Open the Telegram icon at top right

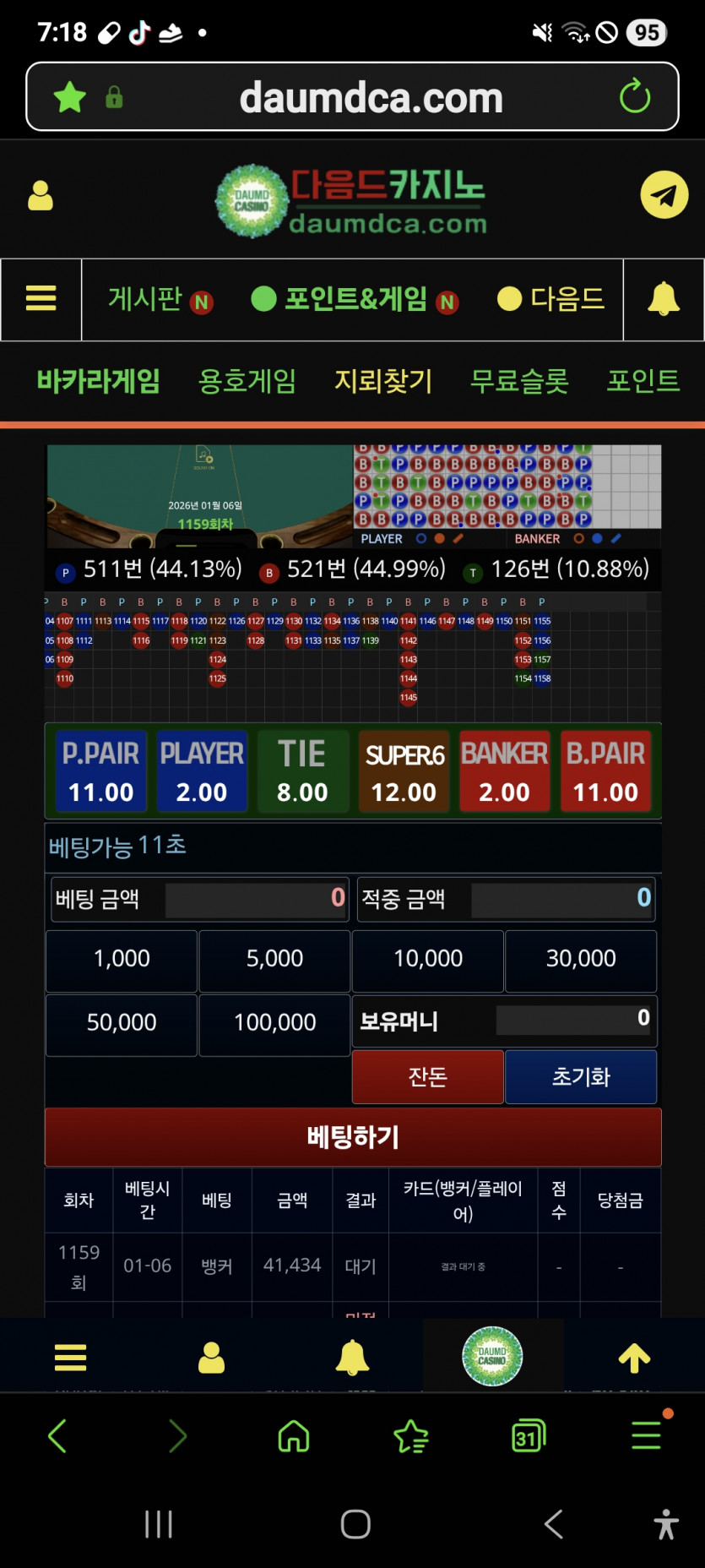point(664,194)
